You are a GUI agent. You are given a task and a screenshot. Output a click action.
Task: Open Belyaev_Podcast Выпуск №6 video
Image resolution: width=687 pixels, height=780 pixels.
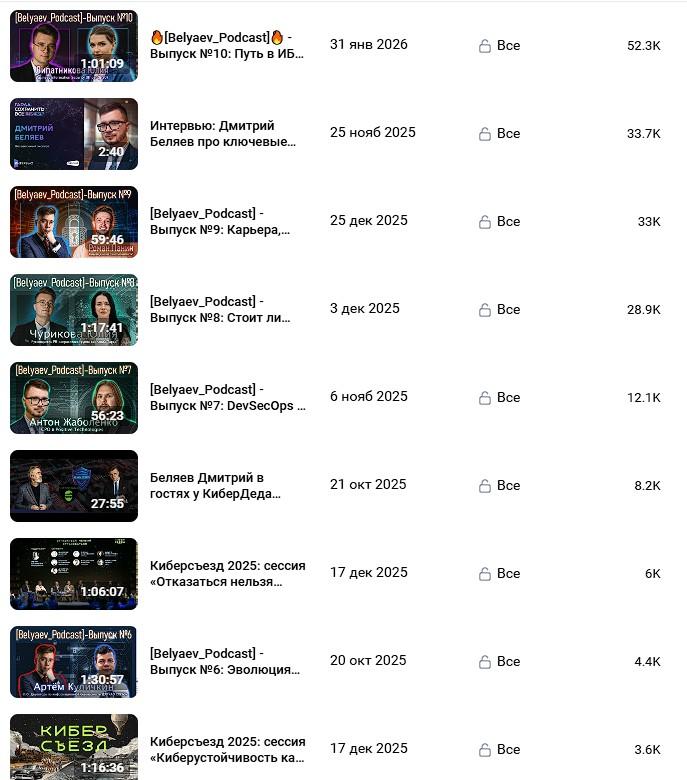(x=225, y=661)
